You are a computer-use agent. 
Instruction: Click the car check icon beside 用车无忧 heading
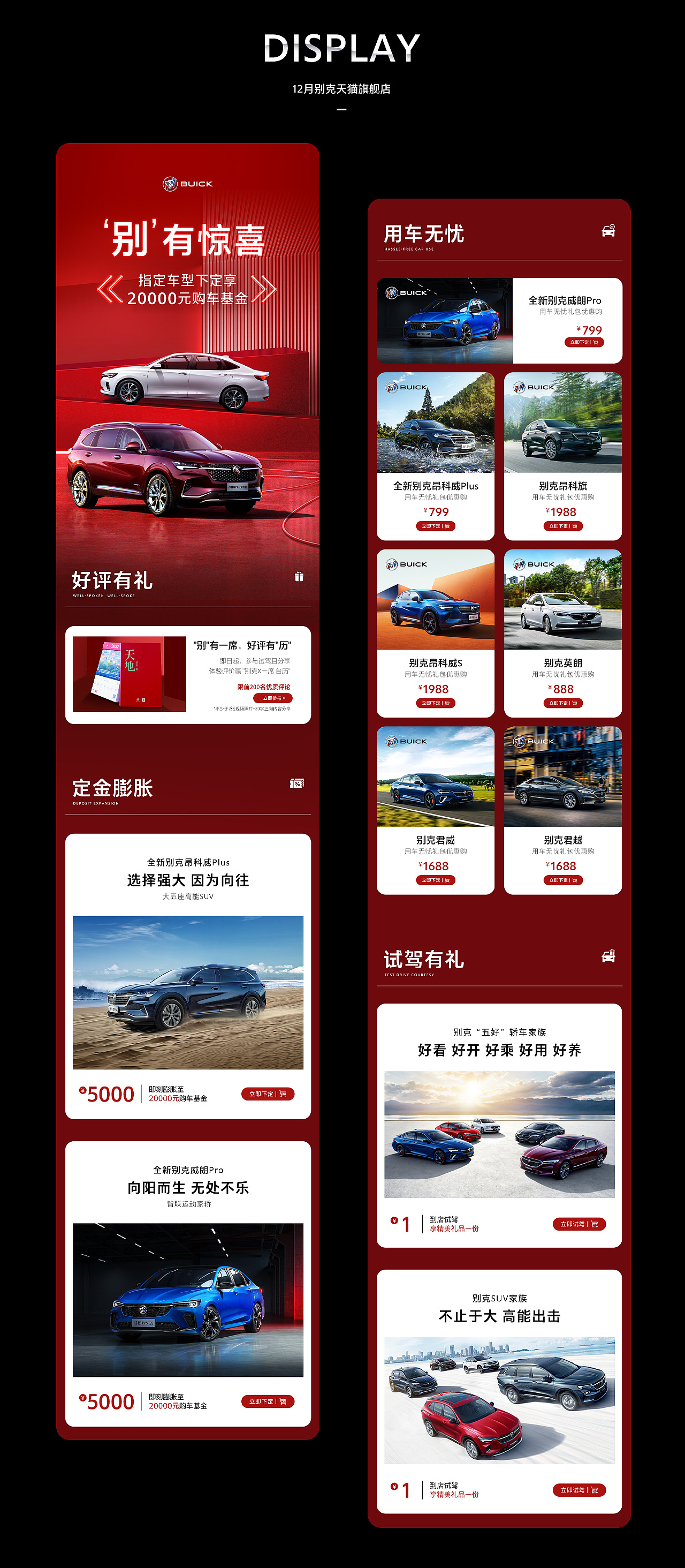tap(610, 231)
